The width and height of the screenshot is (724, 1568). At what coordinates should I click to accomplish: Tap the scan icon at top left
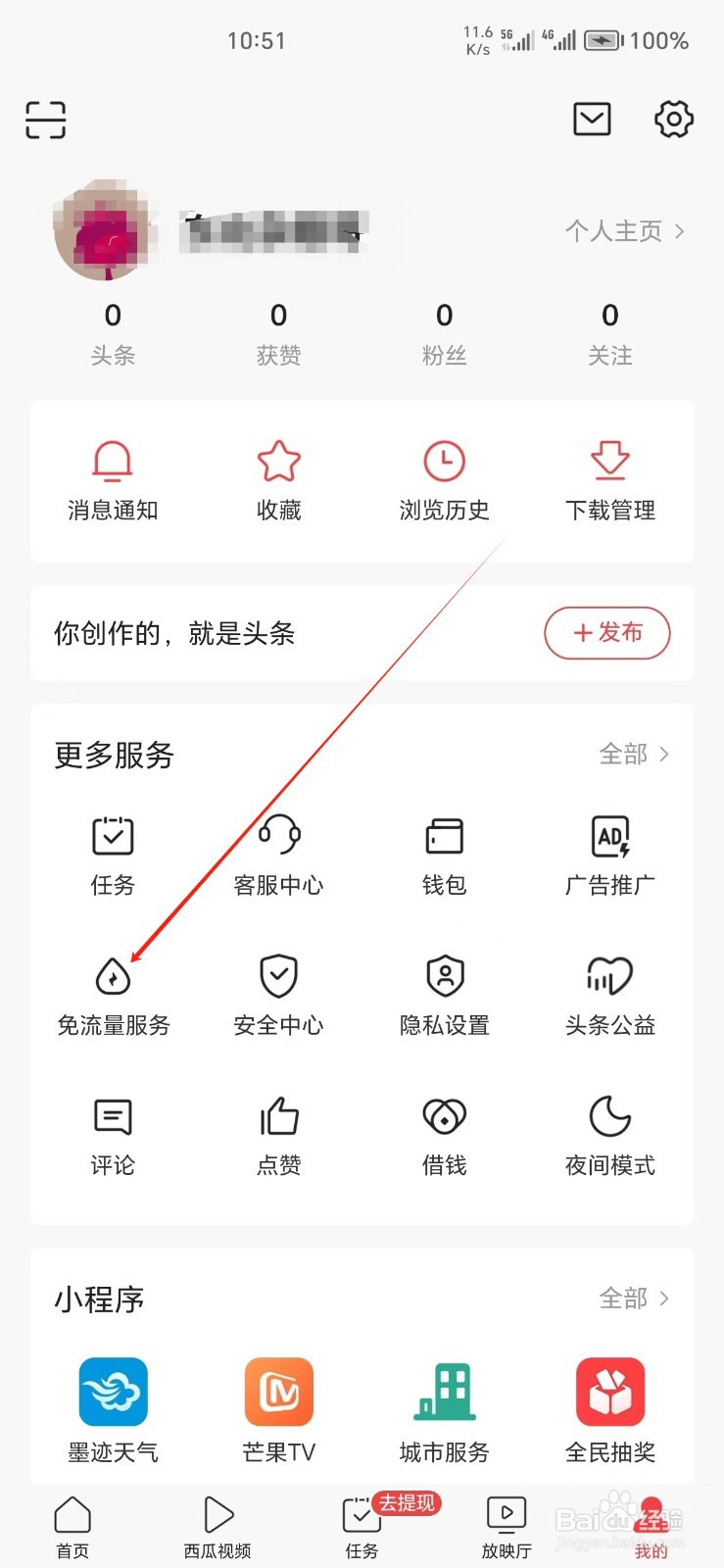point(45,119)
